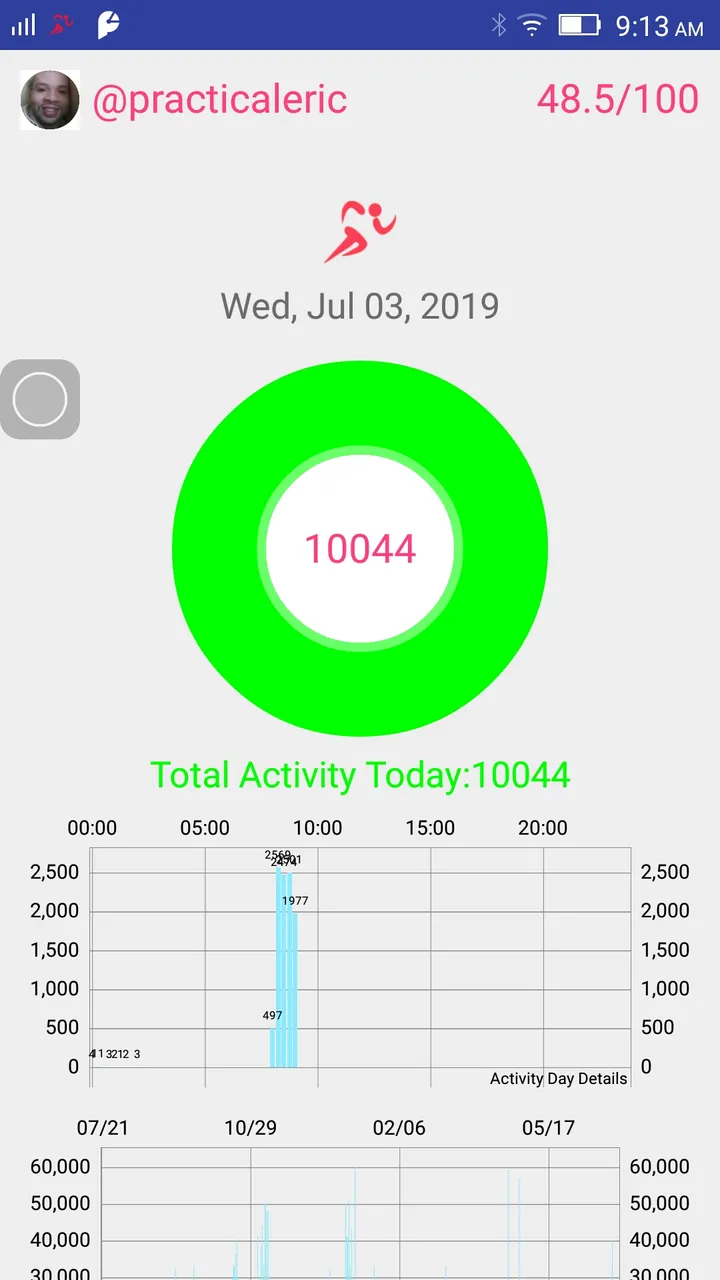Viewport: 720px width, 1280px height.
Task: Tap the date Wed, Jul 03, 2019
Action: click(x=359, y=306)
